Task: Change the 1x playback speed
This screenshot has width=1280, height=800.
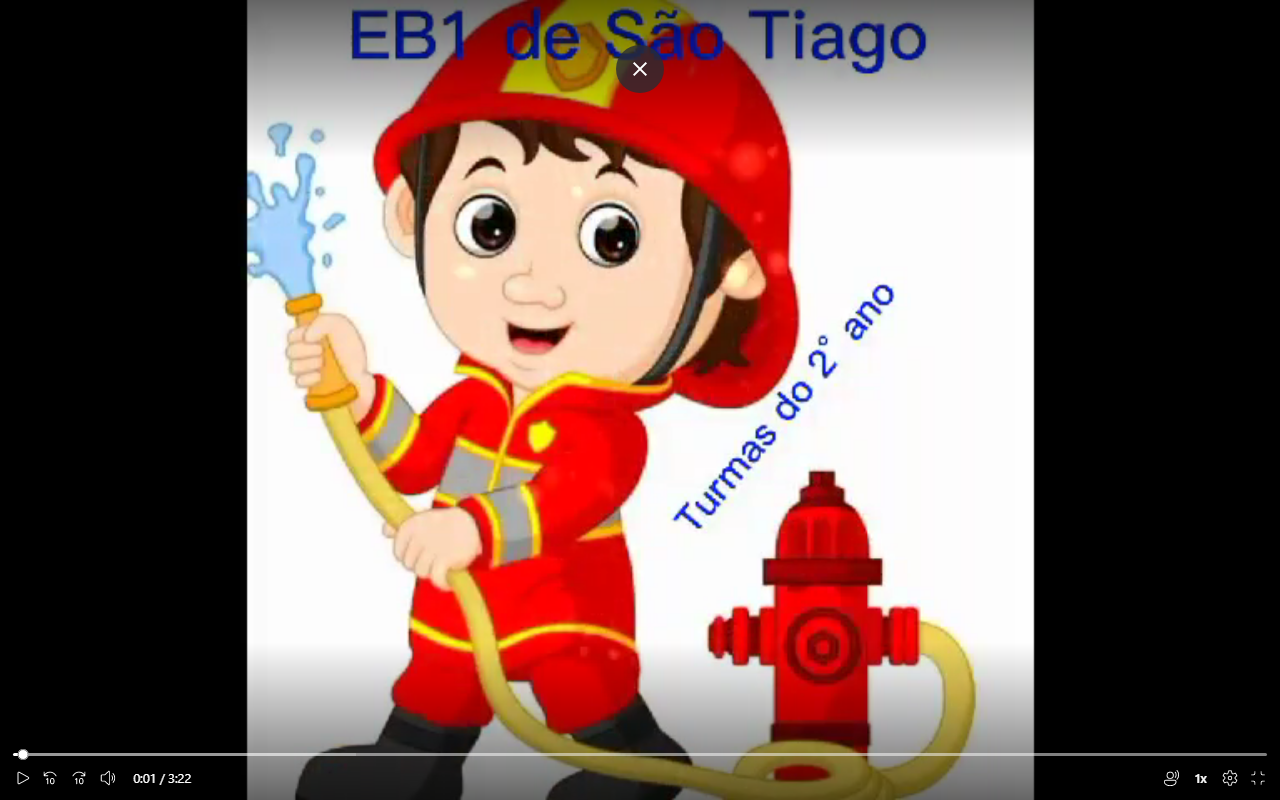Action: click(x=1201, y=778)
